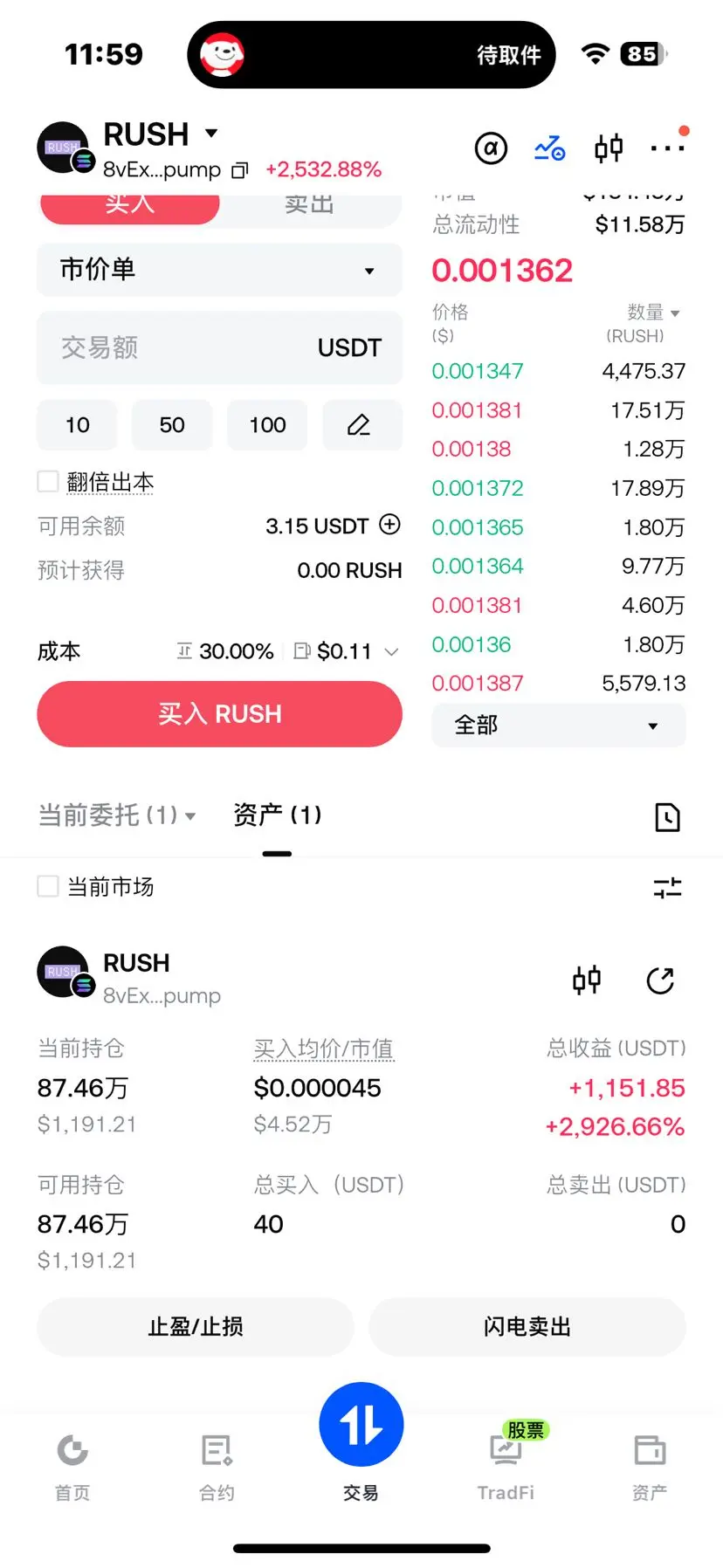Tap the 买入 RUSH buy button
This screenshot has width=723, height=1568.
tap(219, 714)
